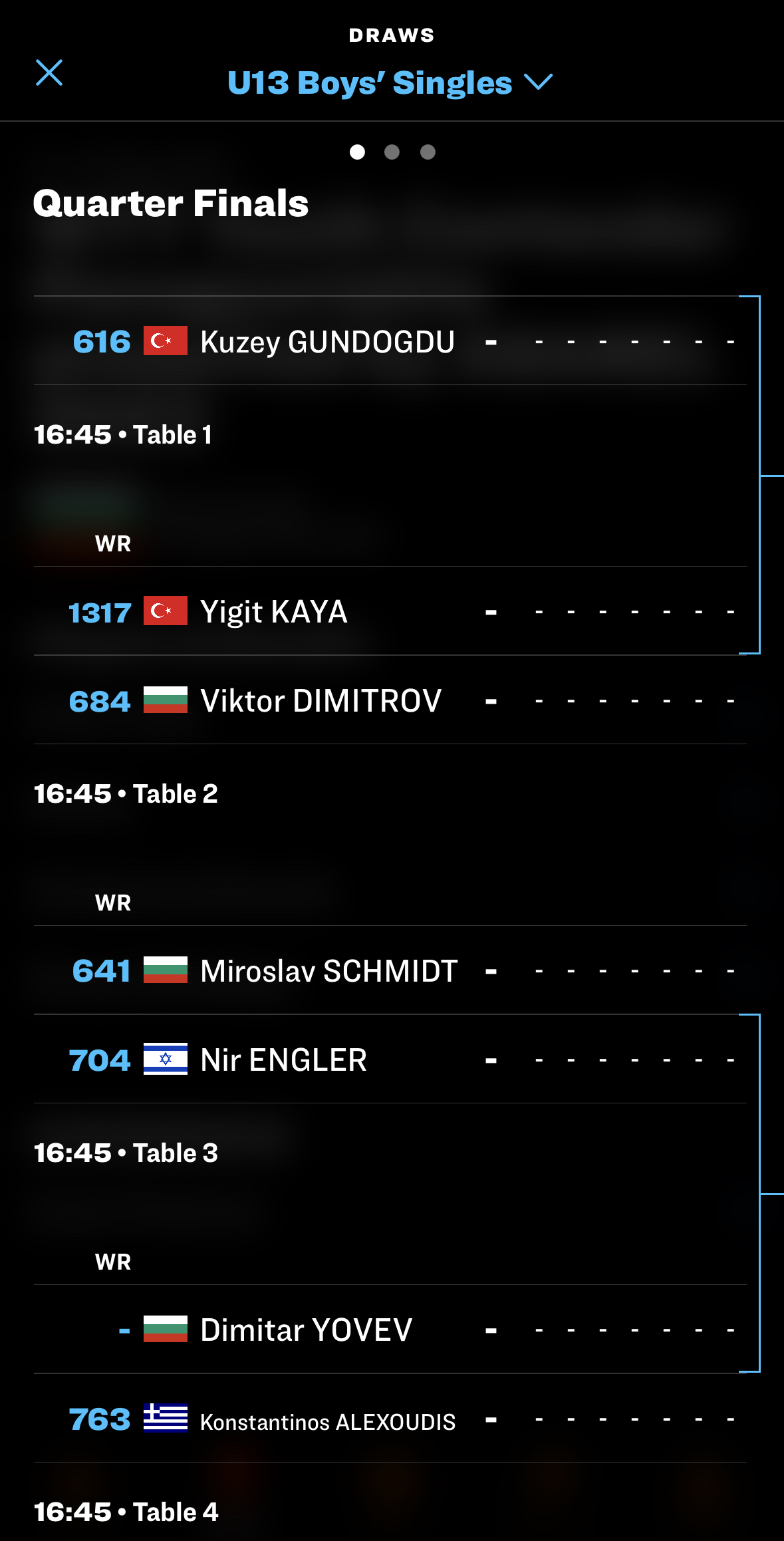Jump to the second page indicator dot

(392, 152)
